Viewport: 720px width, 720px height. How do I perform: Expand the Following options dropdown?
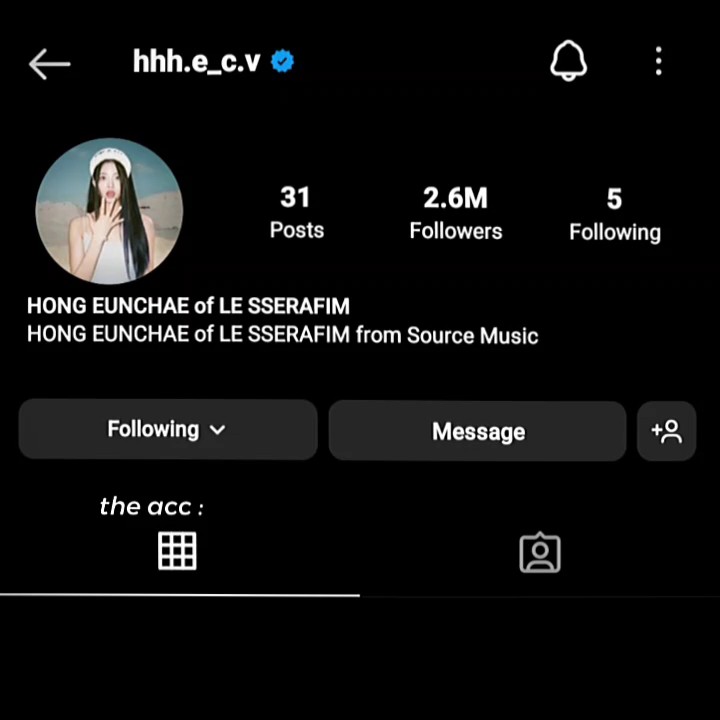167,430
